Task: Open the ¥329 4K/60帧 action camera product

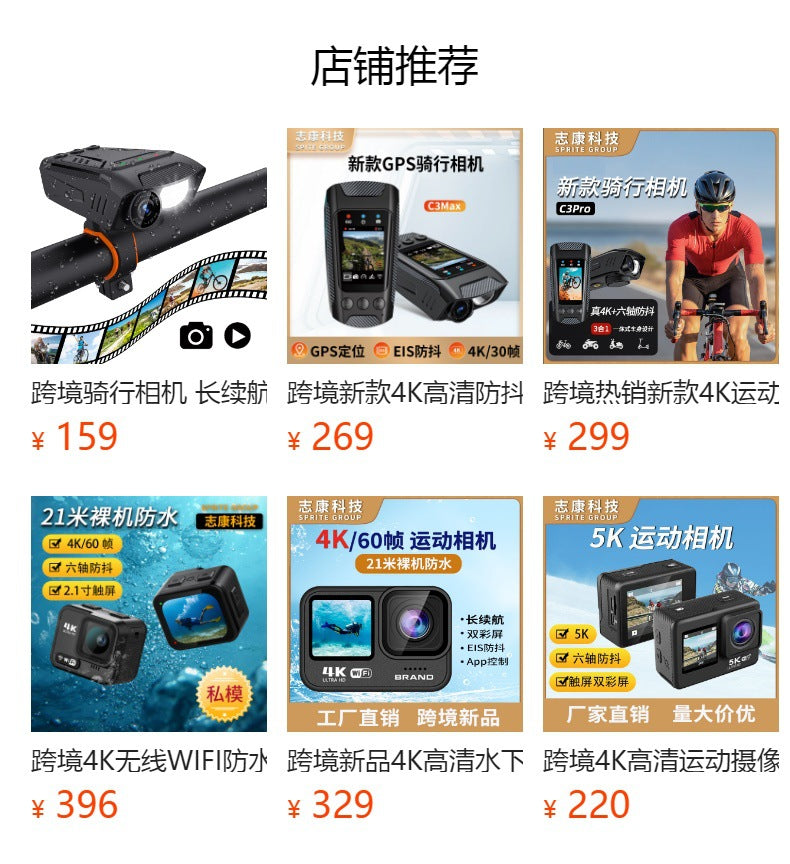Action: [405, 614]
